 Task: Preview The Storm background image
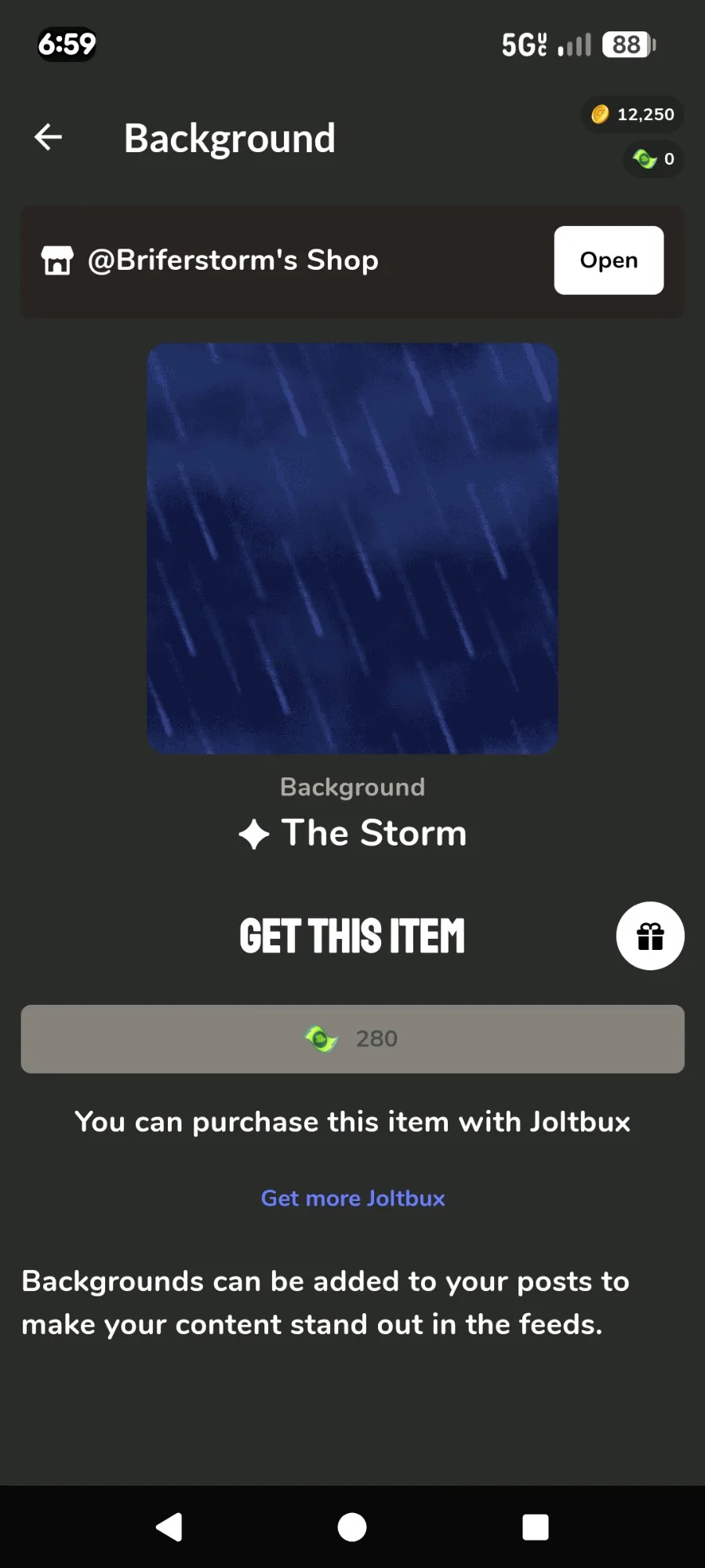[352, 548]
